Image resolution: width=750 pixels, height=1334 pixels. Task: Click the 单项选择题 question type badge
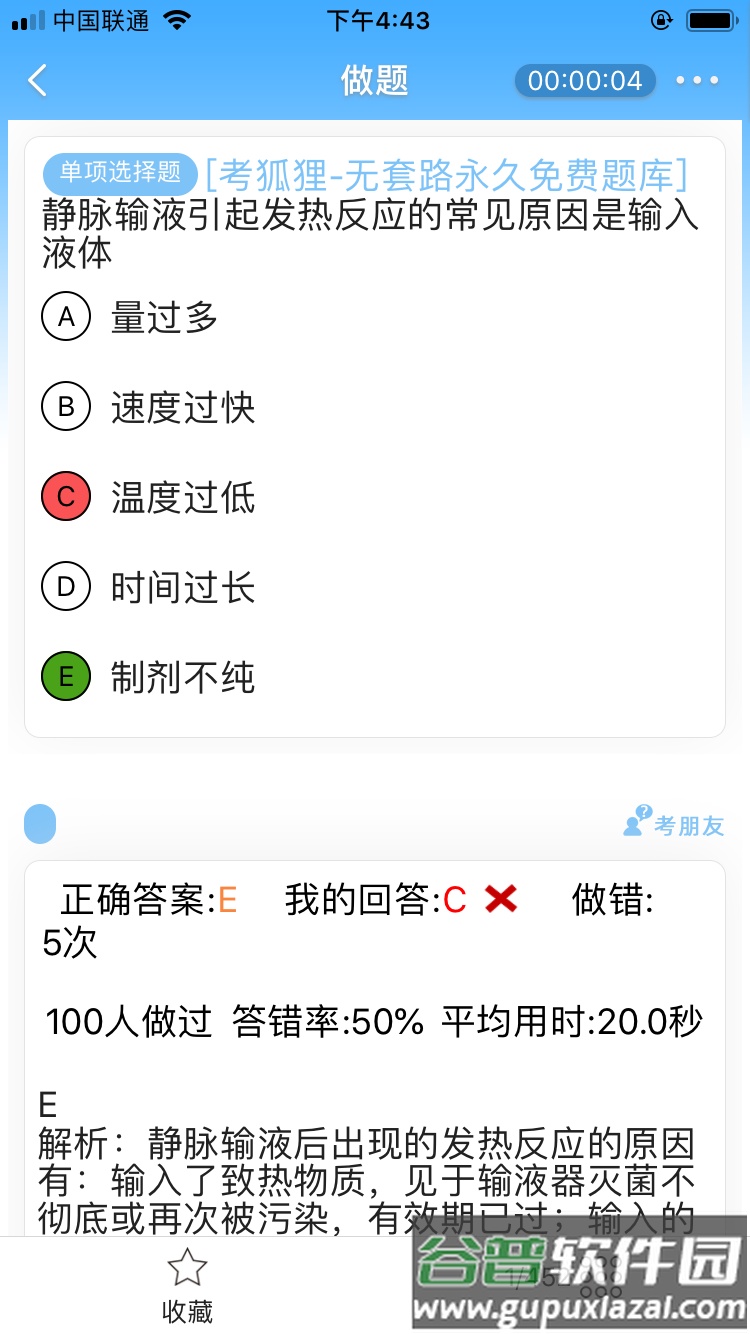click(119, 174)
